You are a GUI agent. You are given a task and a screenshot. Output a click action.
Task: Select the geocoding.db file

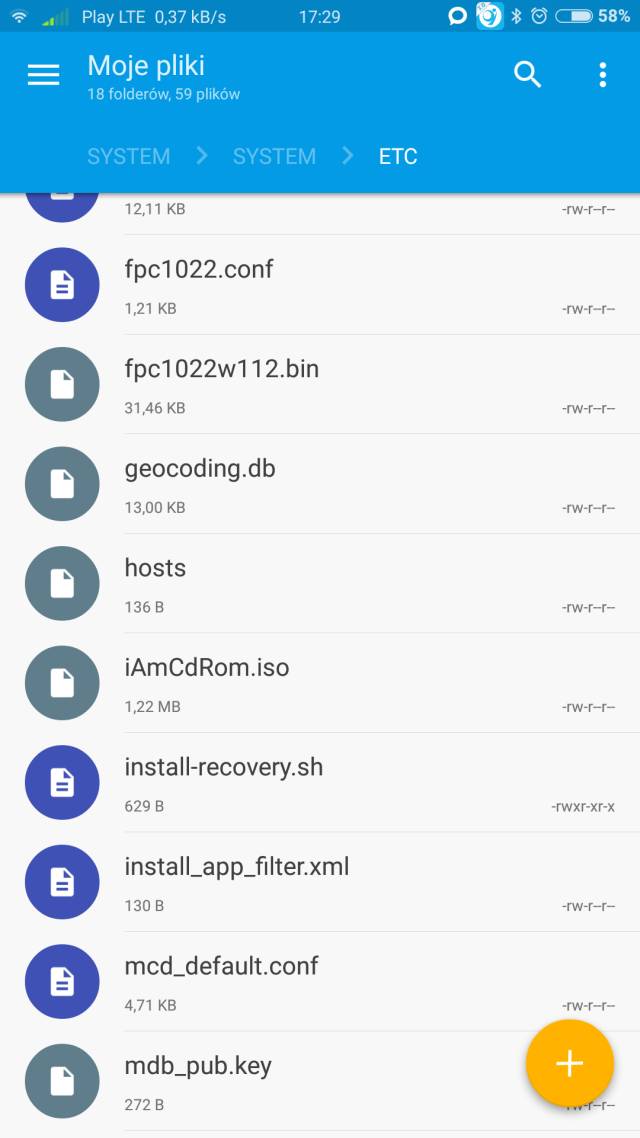tap(200, 469)
